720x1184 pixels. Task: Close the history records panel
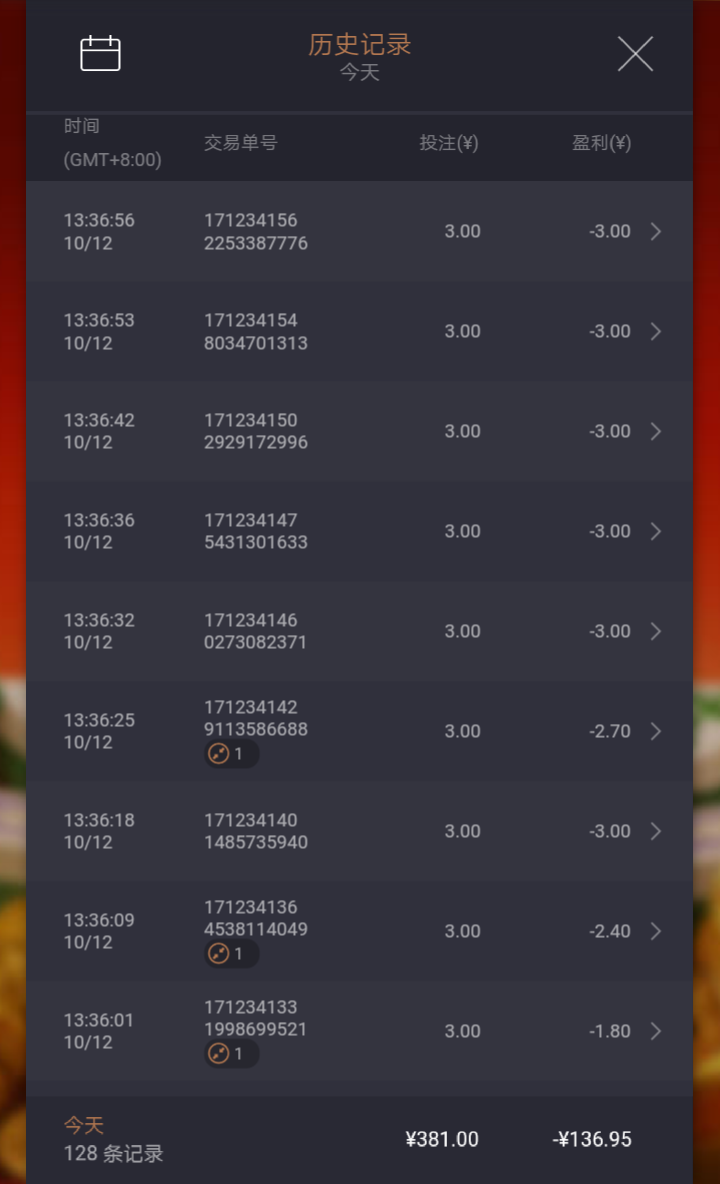tap(635, 54)
